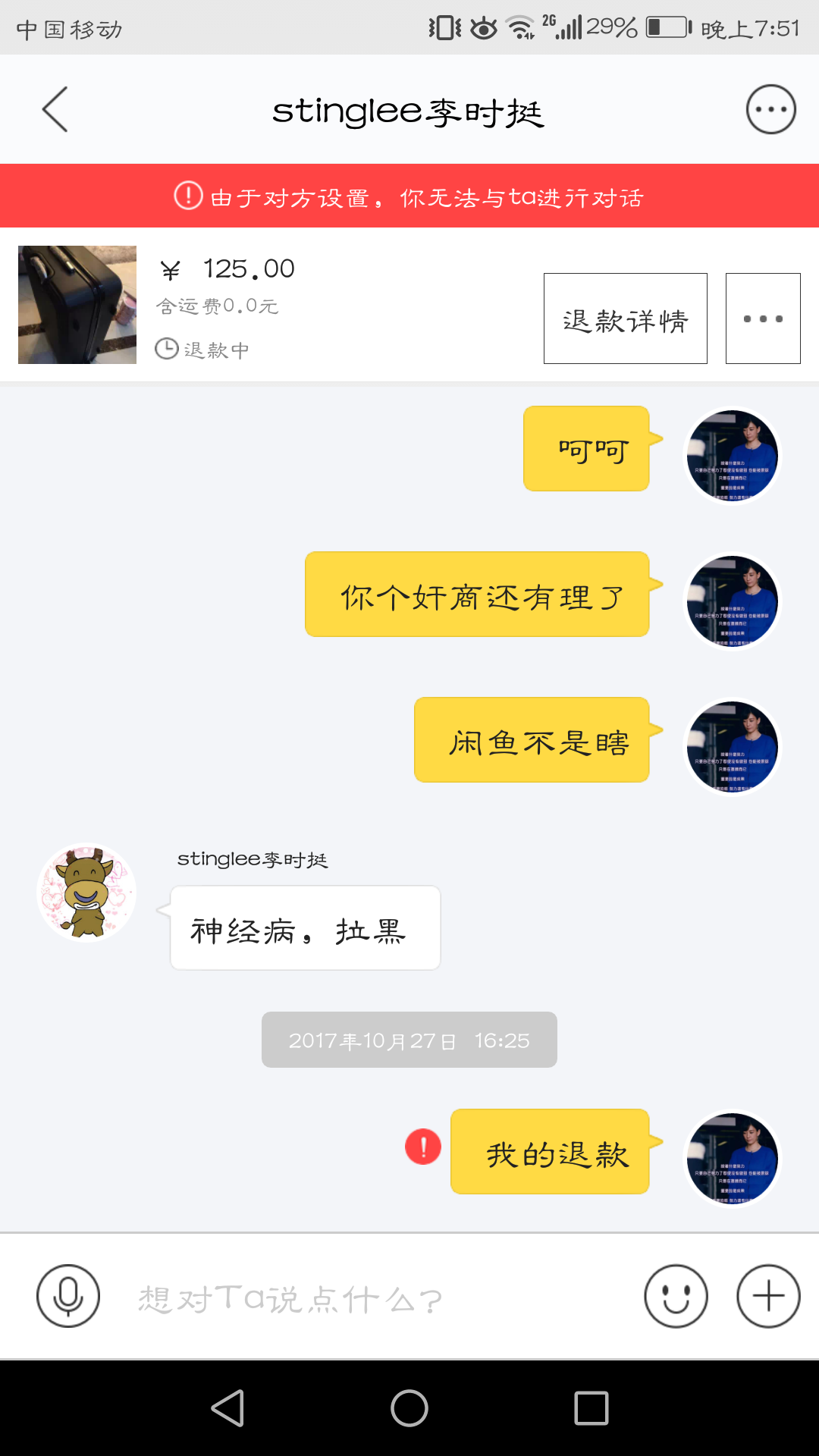Tap your own avatar beside 呵呵 message

click(732, 453)
